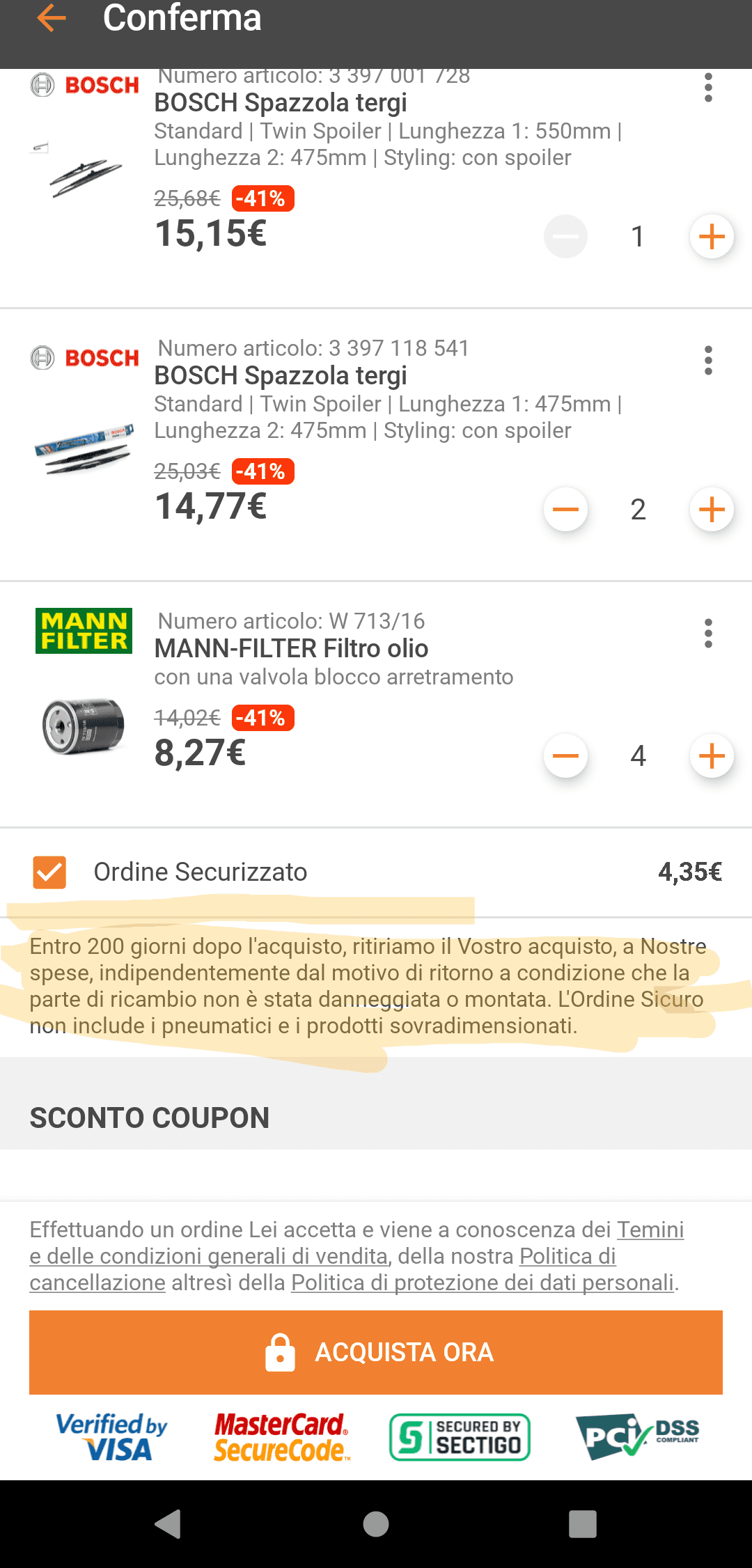The width and height of the screenshot is (752, 1568).
Task: Read Politica di protezione dei dati personali
Action: 483,1283
